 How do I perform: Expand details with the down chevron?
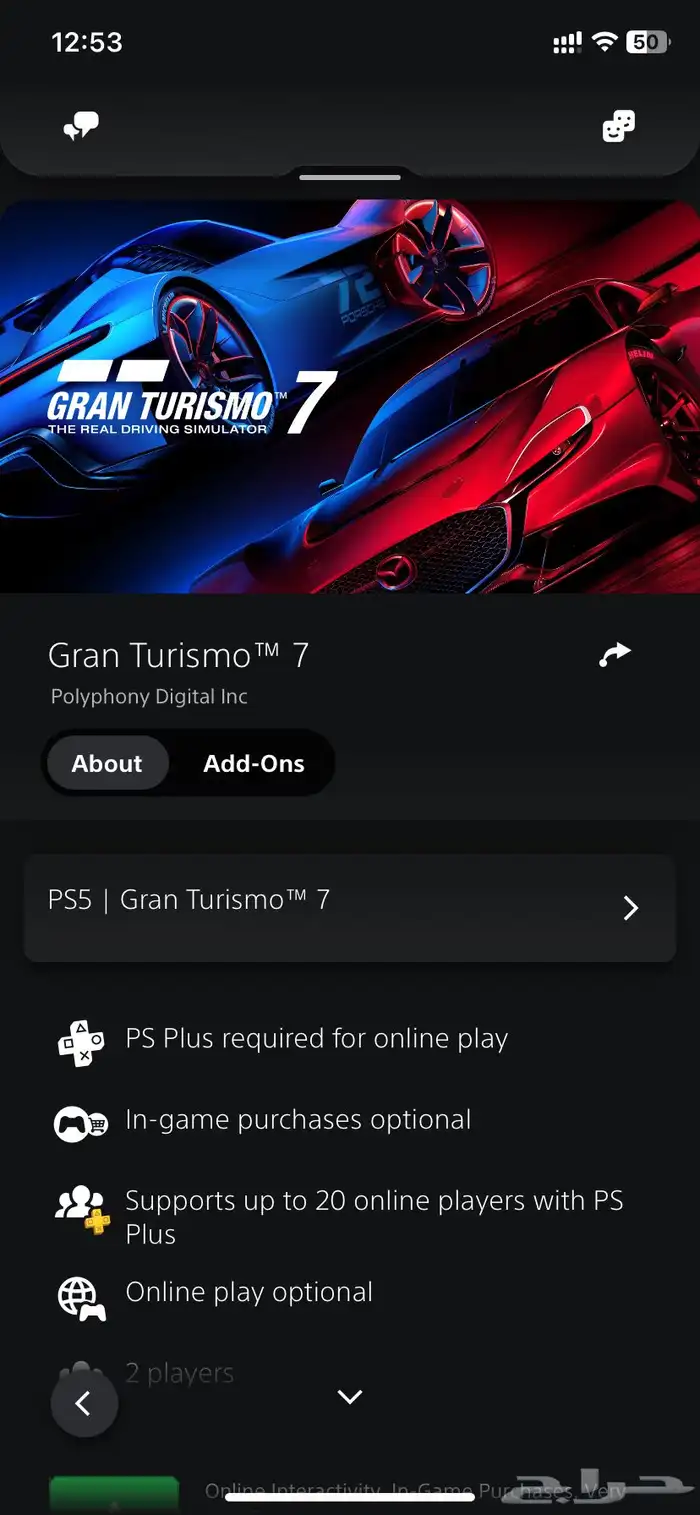349,1397
